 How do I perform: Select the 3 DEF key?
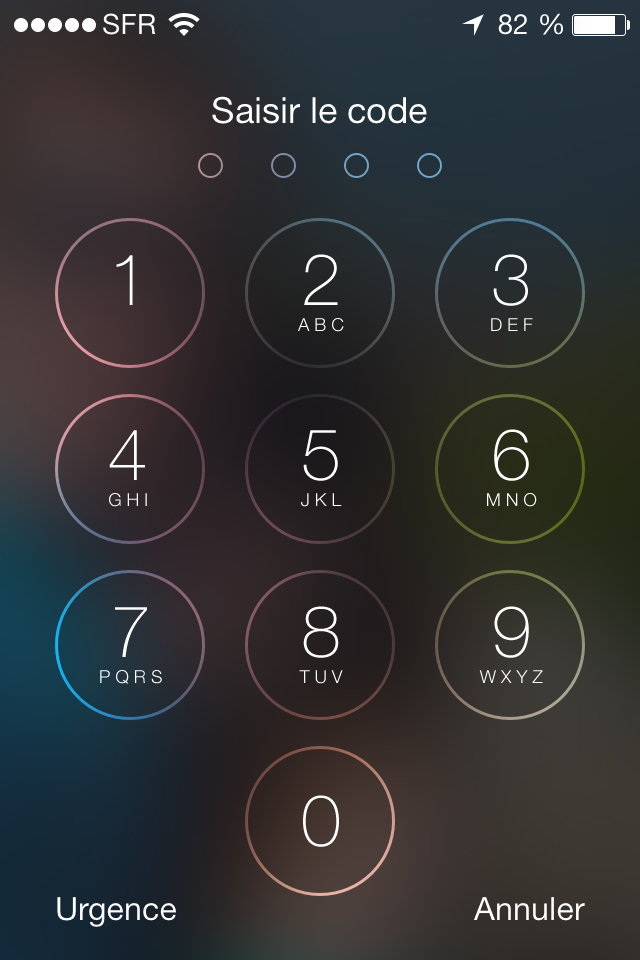tap(510, 293)
